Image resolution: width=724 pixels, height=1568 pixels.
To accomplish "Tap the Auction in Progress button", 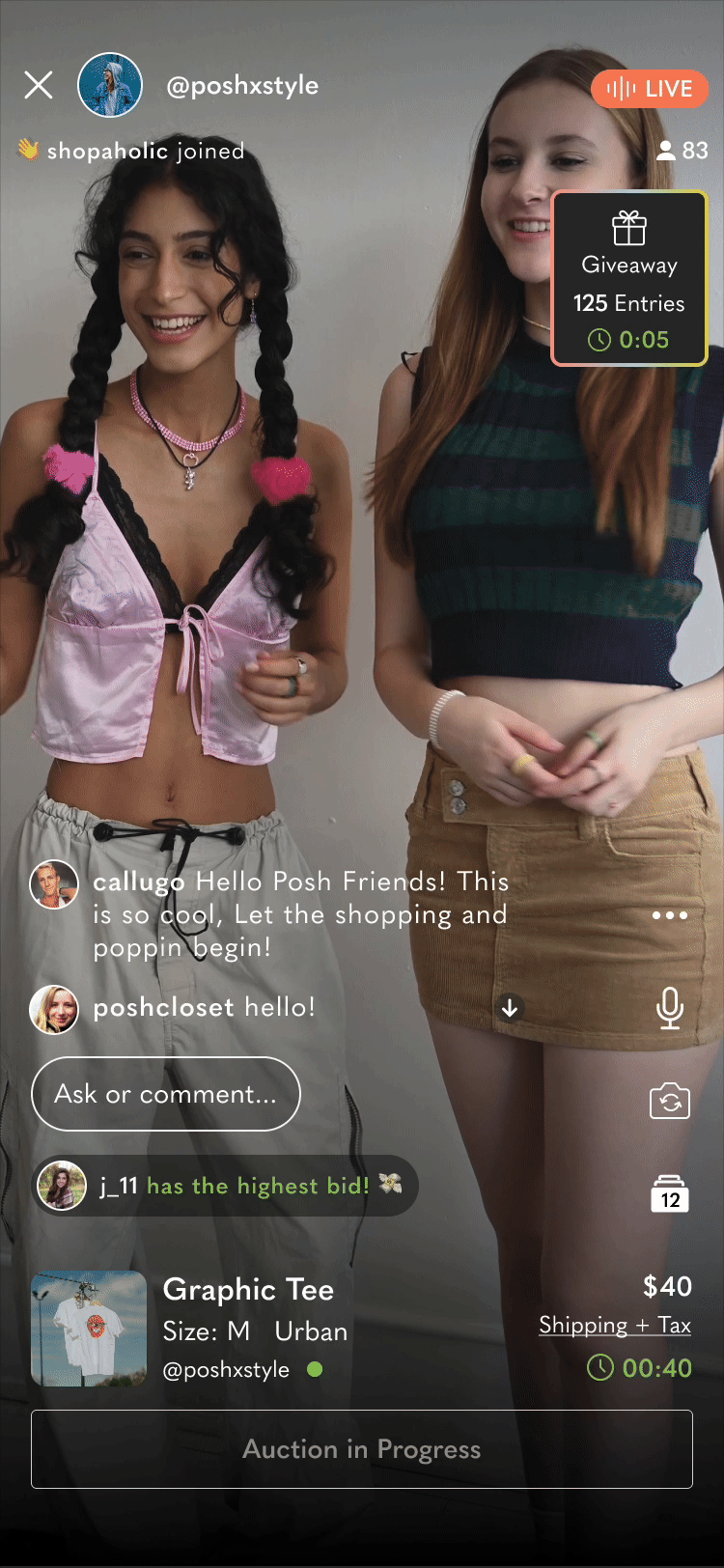I will [362, 1449].
